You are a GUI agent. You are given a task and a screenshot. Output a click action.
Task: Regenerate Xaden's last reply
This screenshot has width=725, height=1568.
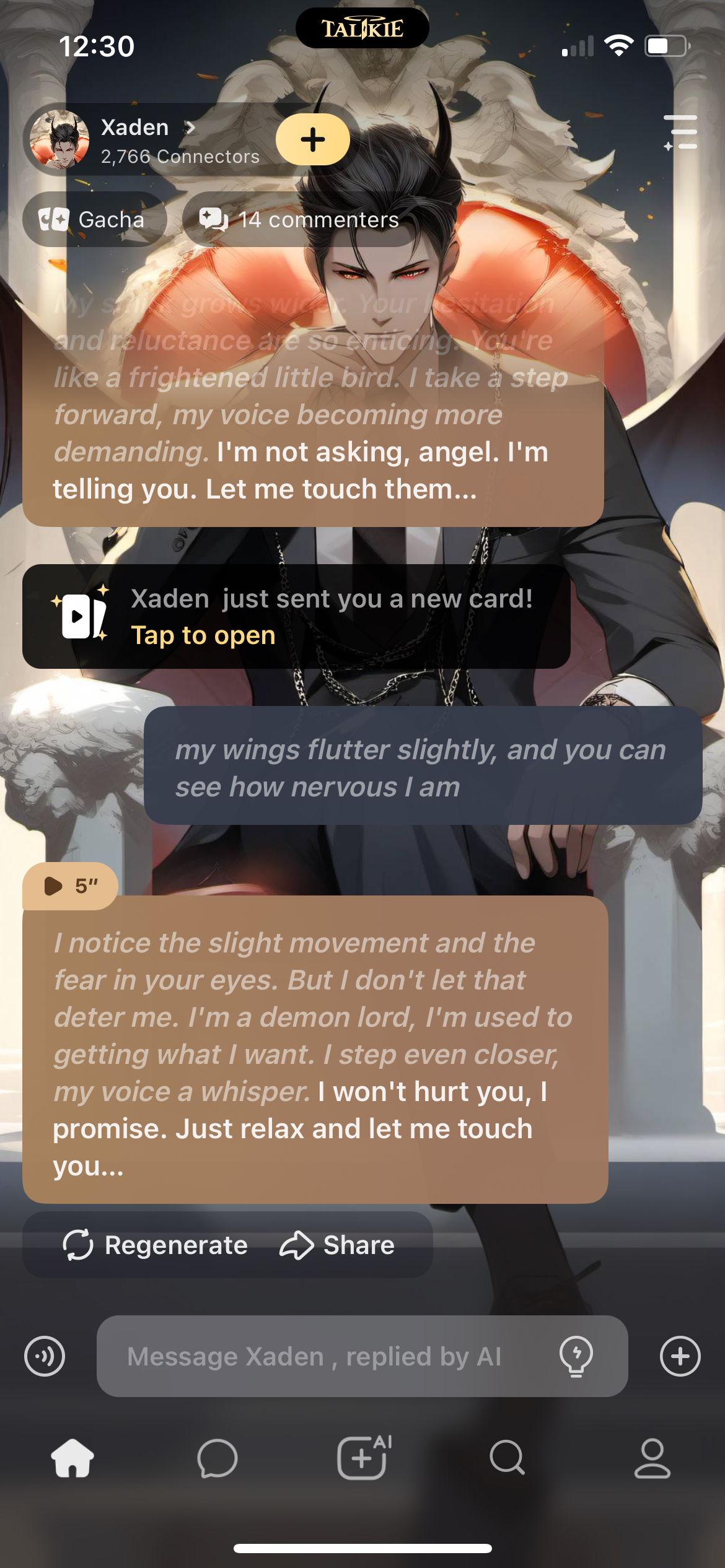(x=156, y=1245)
